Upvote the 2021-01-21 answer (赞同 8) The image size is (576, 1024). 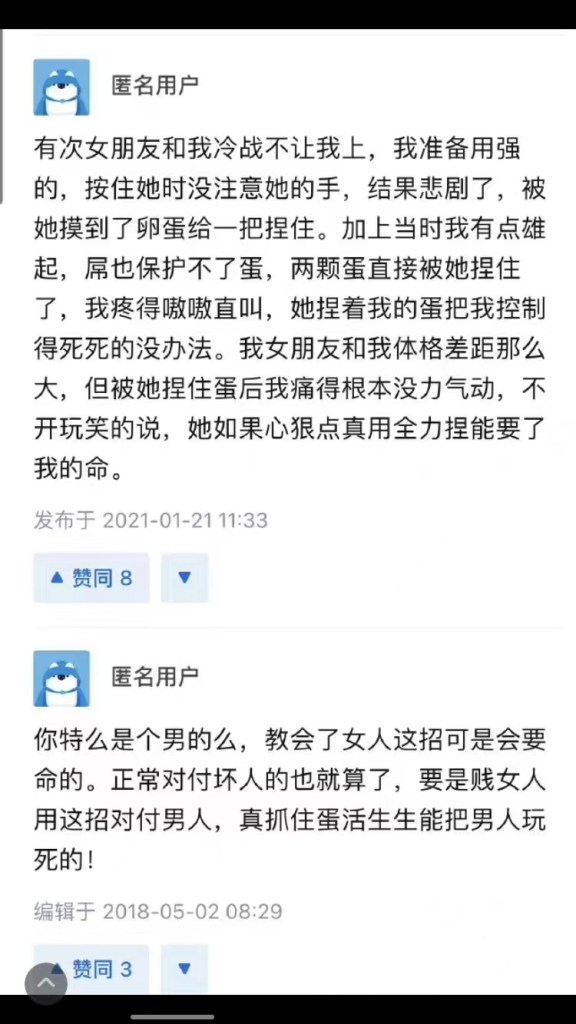(x=91, y=577)
